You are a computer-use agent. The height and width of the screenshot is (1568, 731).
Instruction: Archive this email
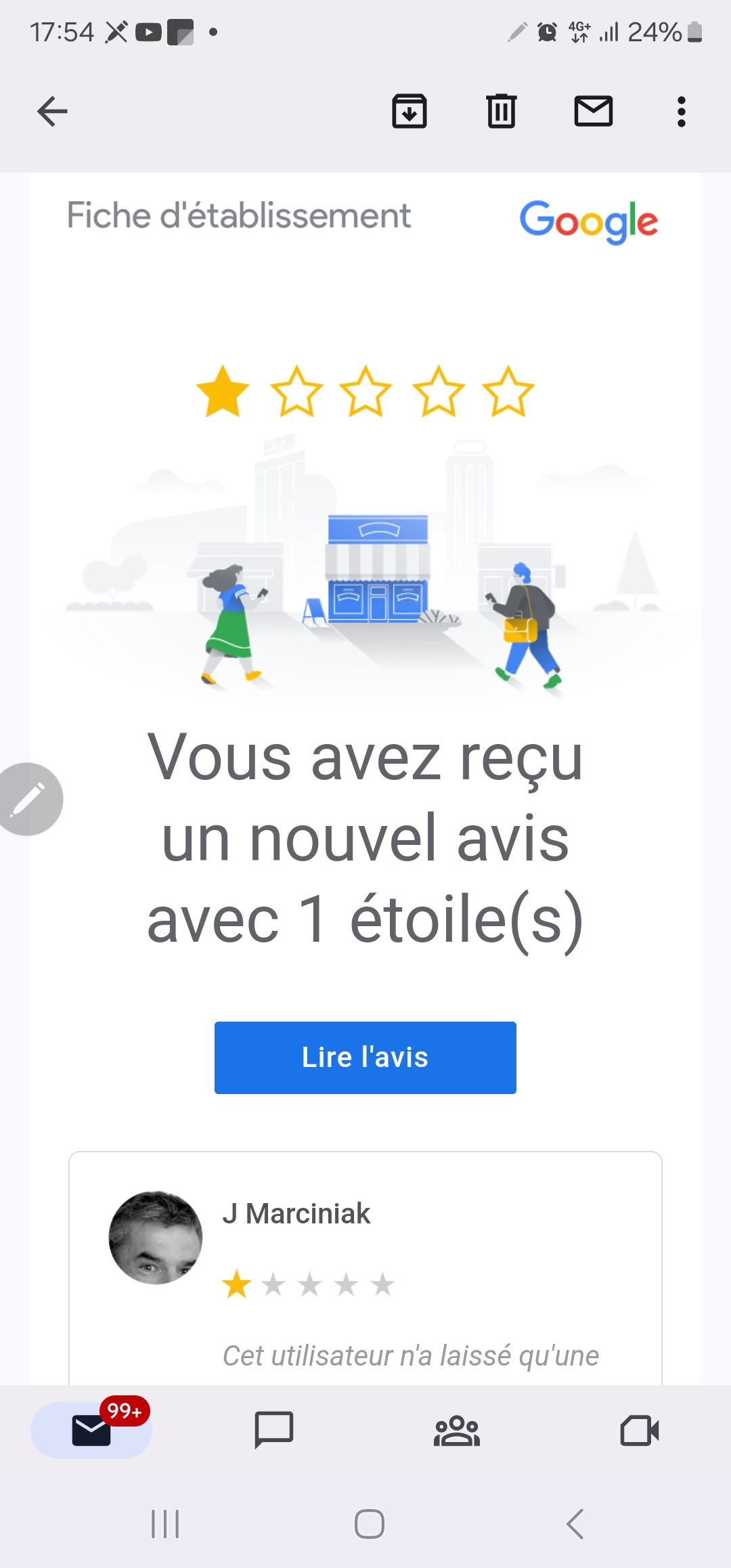point(409,112)
